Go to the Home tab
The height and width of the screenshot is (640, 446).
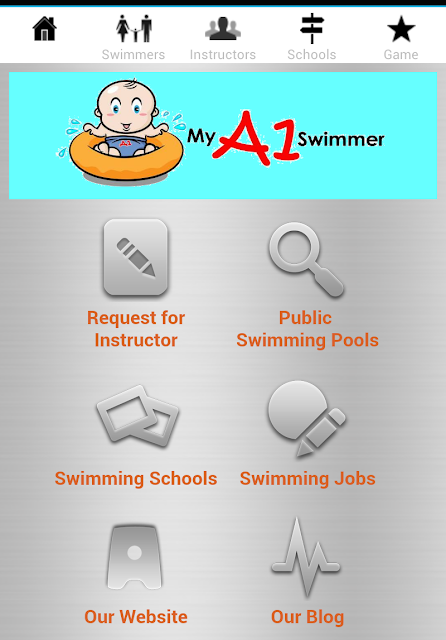point(44,35)
